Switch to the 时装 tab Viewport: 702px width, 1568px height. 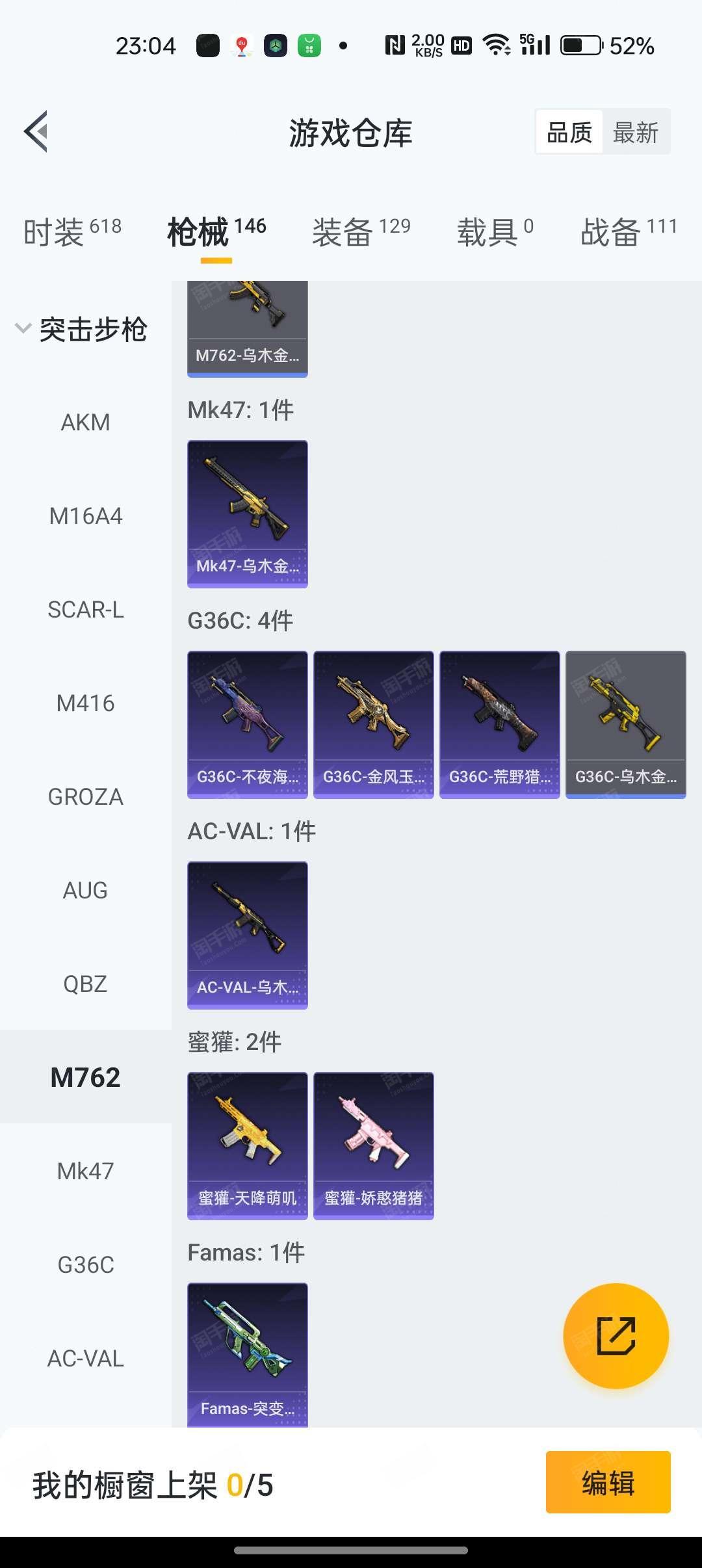tap(72, 232)
